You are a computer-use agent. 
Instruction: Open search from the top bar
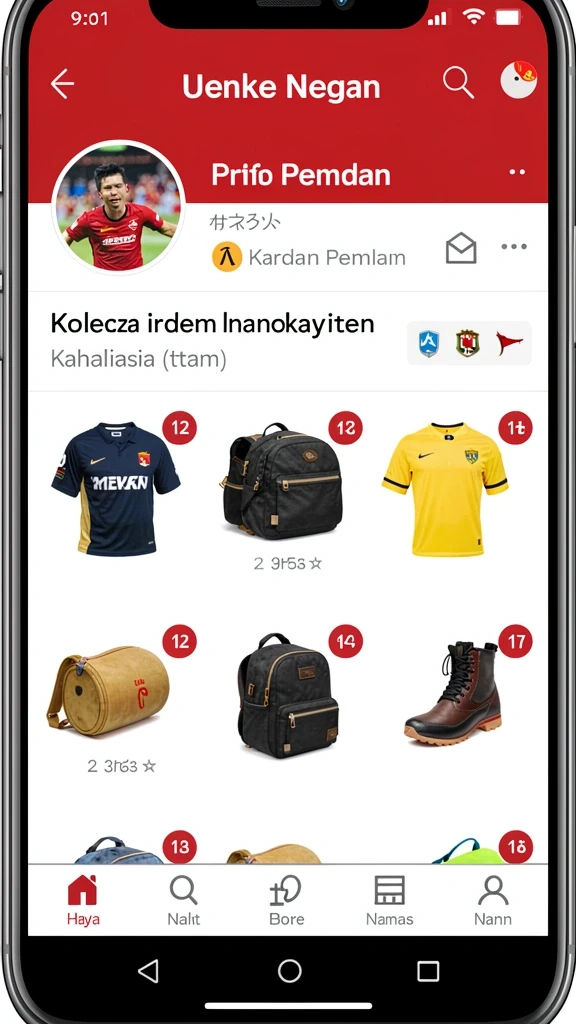click(458, 83)
